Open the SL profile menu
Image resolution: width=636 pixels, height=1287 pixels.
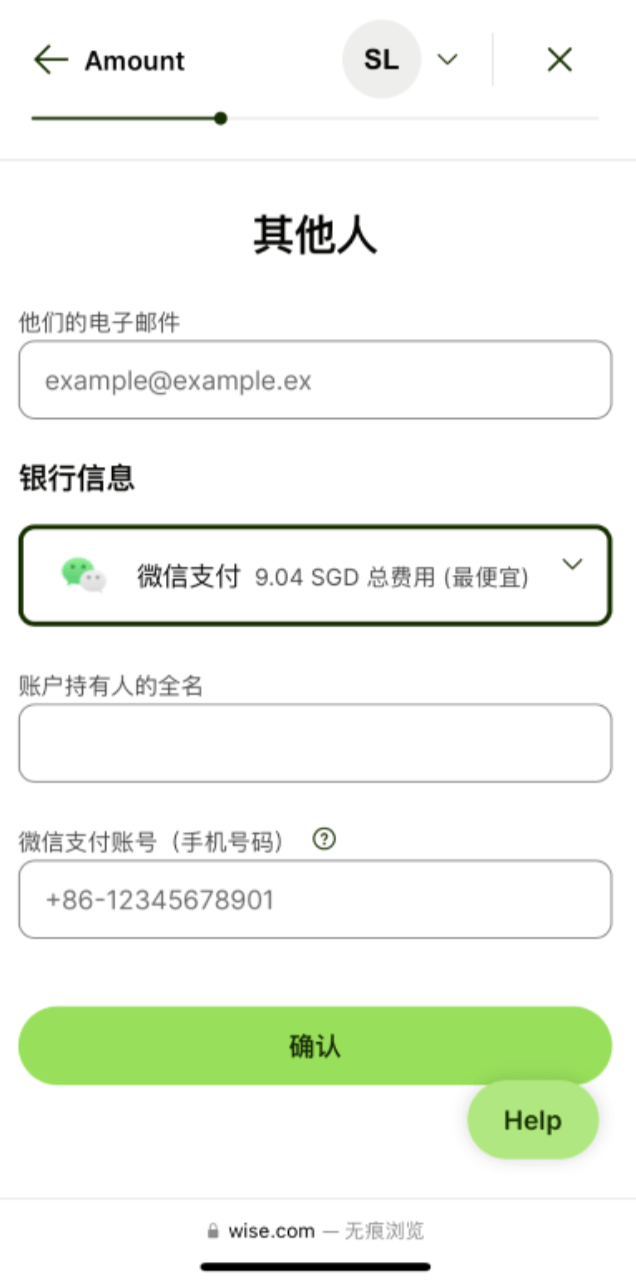point(400,60)
